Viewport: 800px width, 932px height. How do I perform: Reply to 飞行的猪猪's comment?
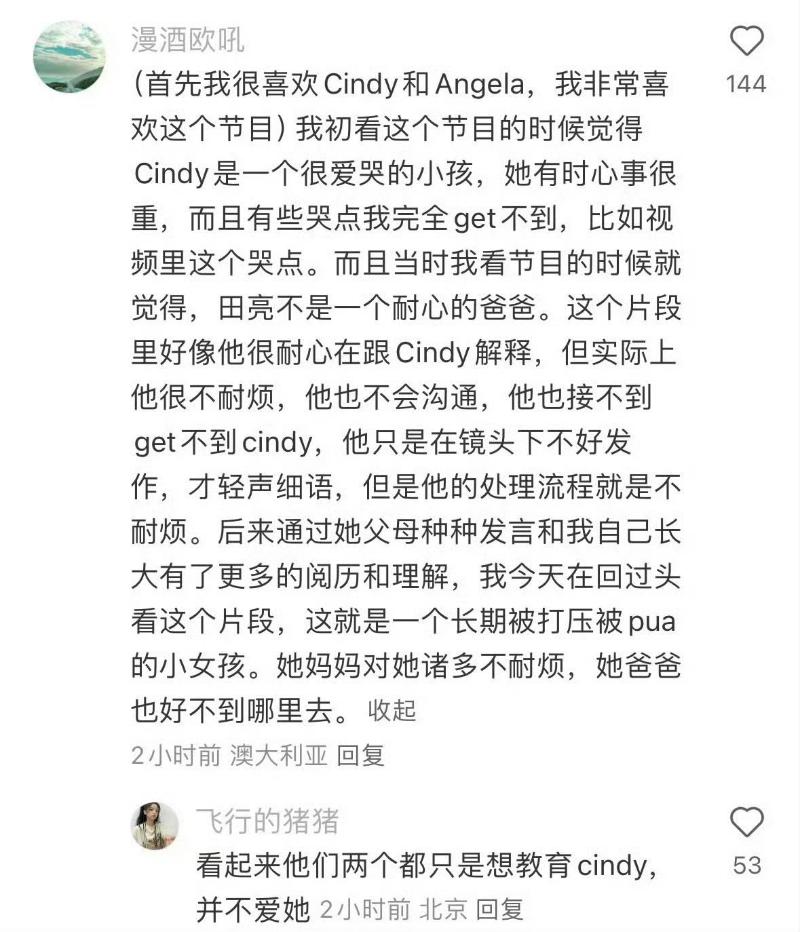tap(499, 909)
